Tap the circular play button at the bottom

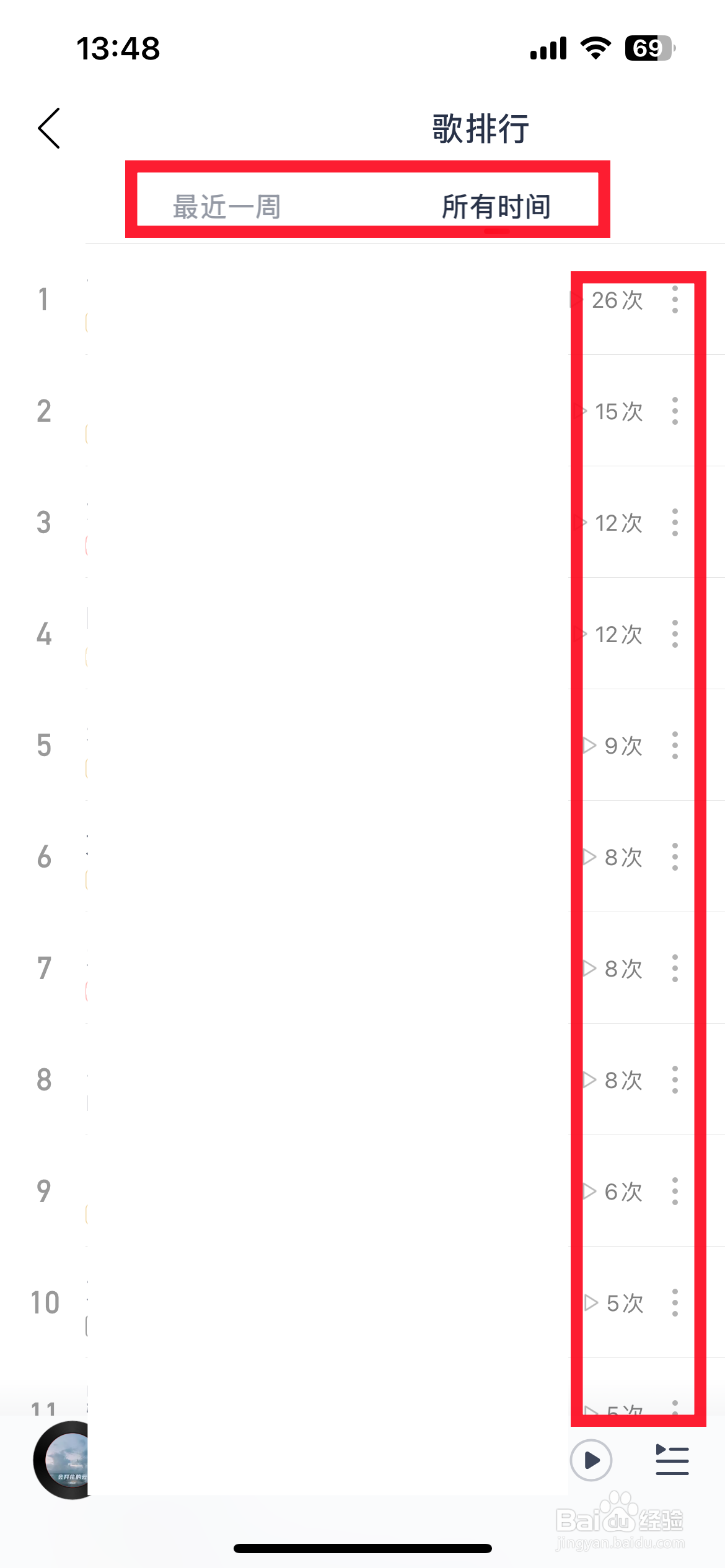[x=592, y=1460]
